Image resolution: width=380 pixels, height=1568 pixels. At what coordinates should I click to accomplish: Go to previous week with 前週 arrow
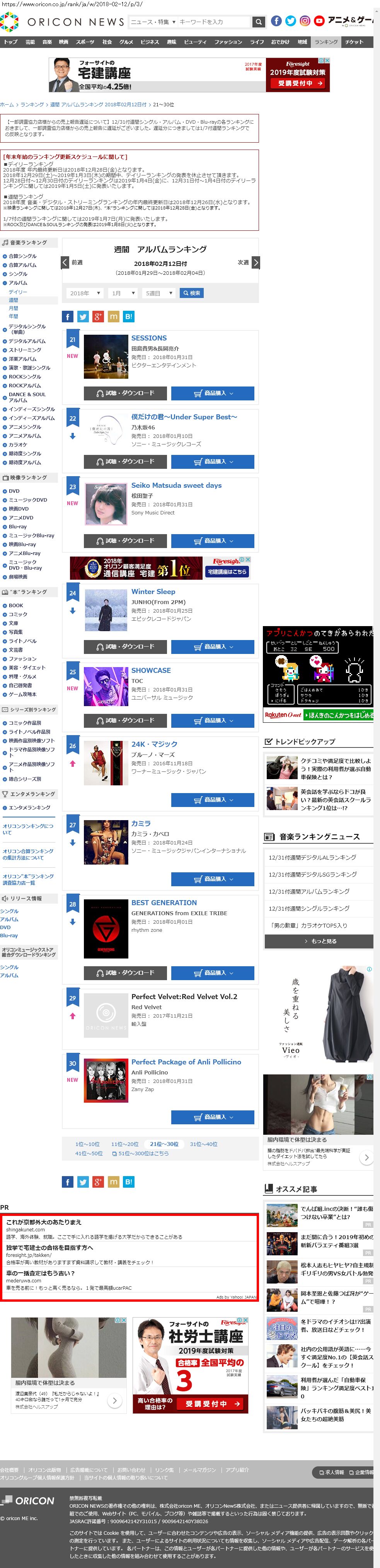[x=66, y=262]
